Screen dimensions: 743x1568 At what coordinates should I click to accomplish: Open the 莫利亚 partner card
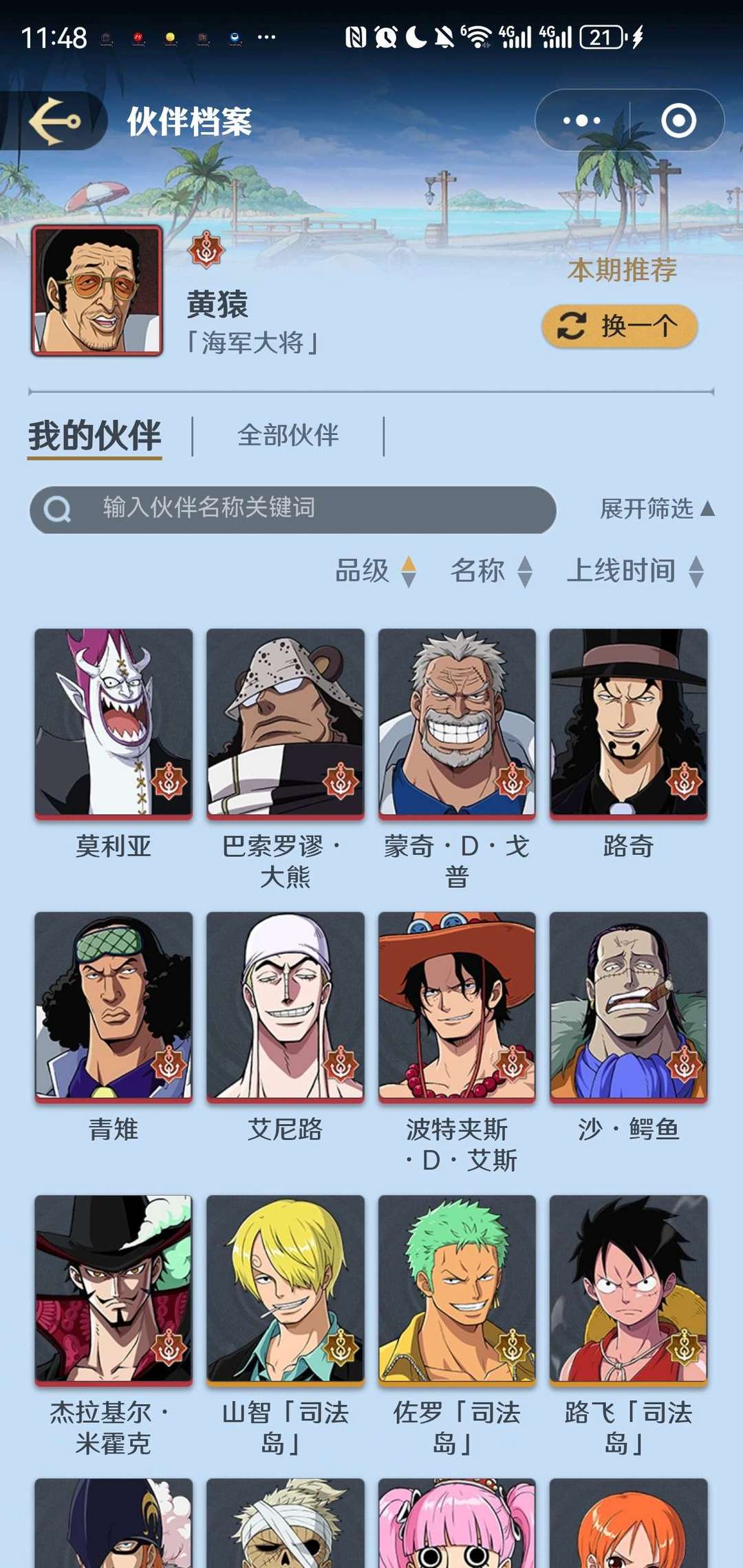click(x=114, y=723)
